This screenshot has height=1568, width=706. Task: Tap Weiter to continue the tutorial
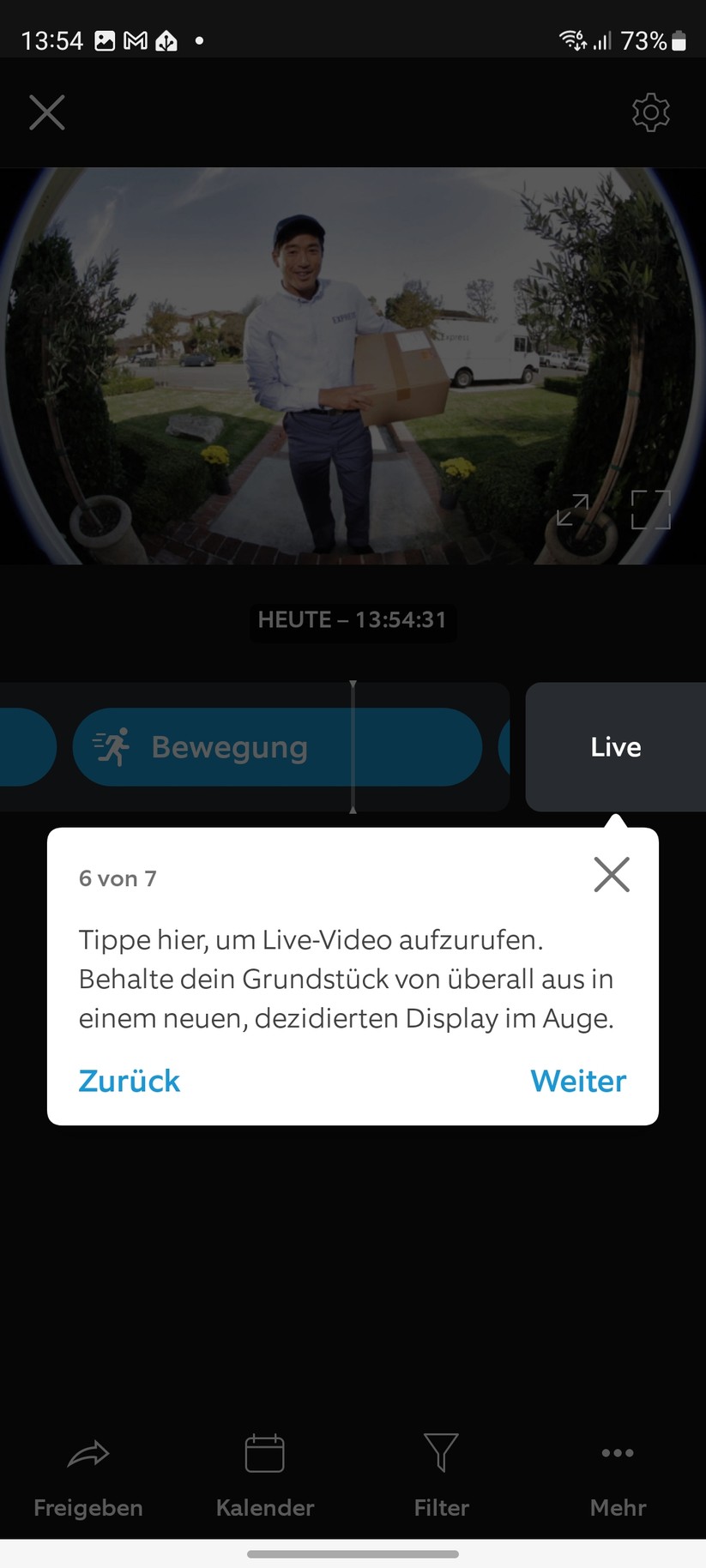(x=577, y=1081)
